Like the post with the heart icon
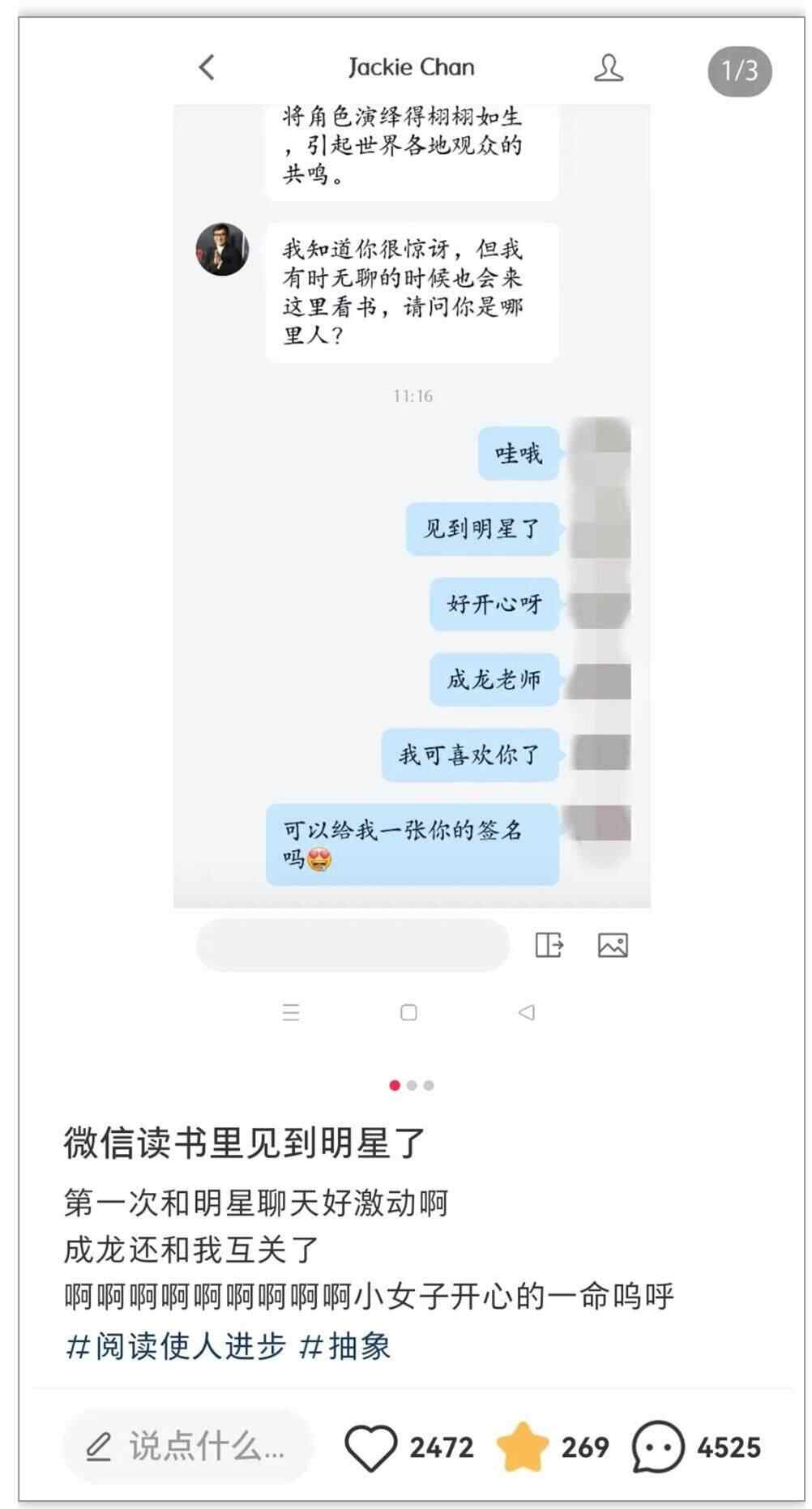The height and width of the screenshot is (1509, 812). (371, 1447)
